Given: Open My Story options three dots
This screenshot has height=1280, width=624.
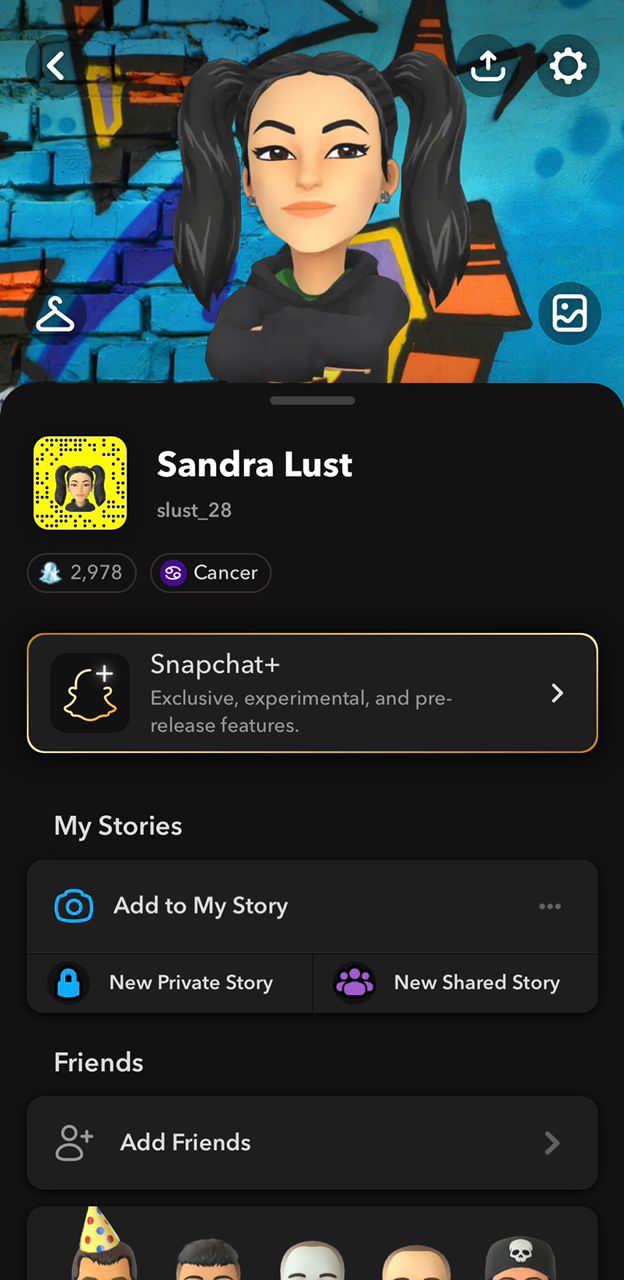Looking at the screenshot, I should tap(550, 906).
